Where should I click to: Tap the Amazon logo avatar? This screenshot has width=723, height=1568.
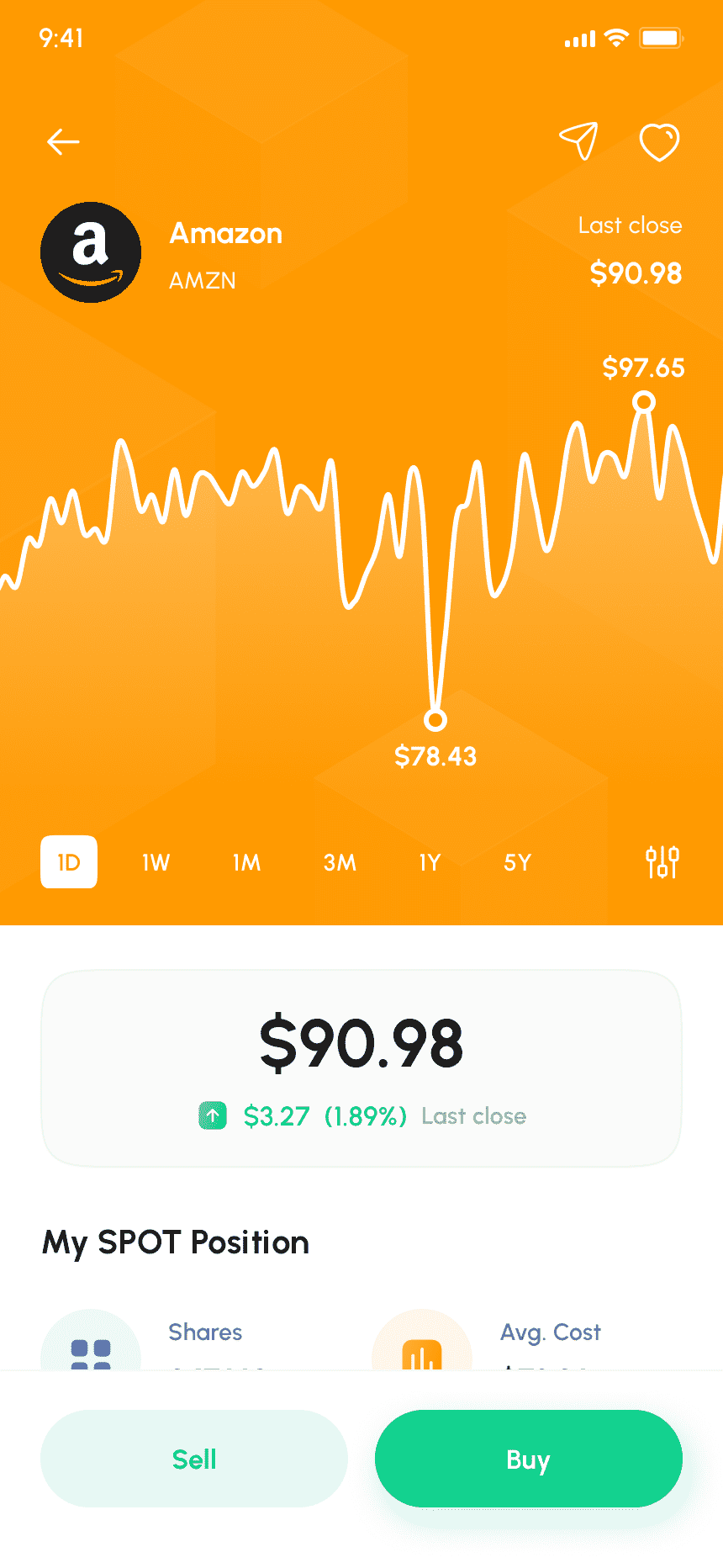coord(91,252)
